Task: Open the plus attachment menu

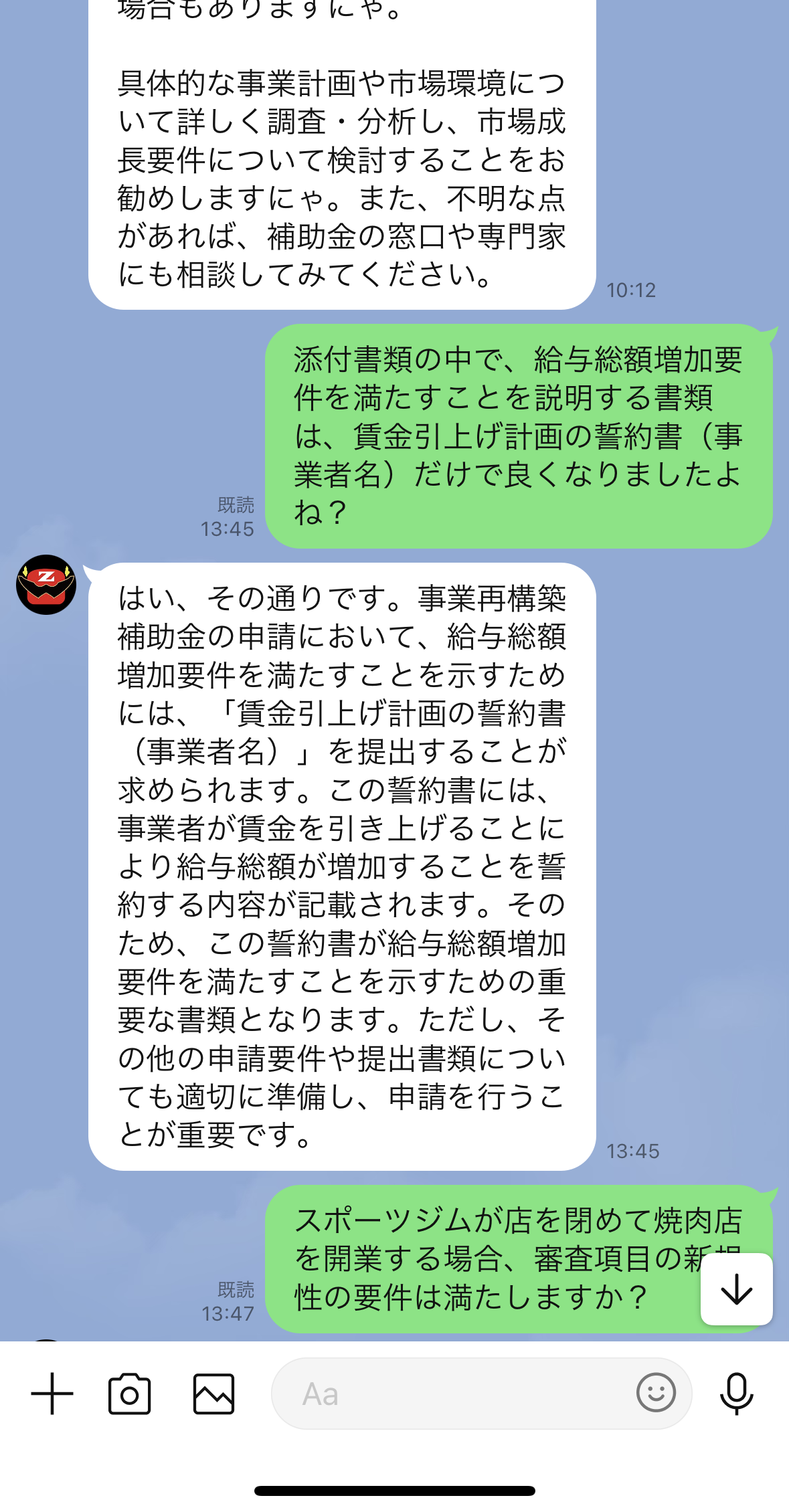Action: 52,1394
